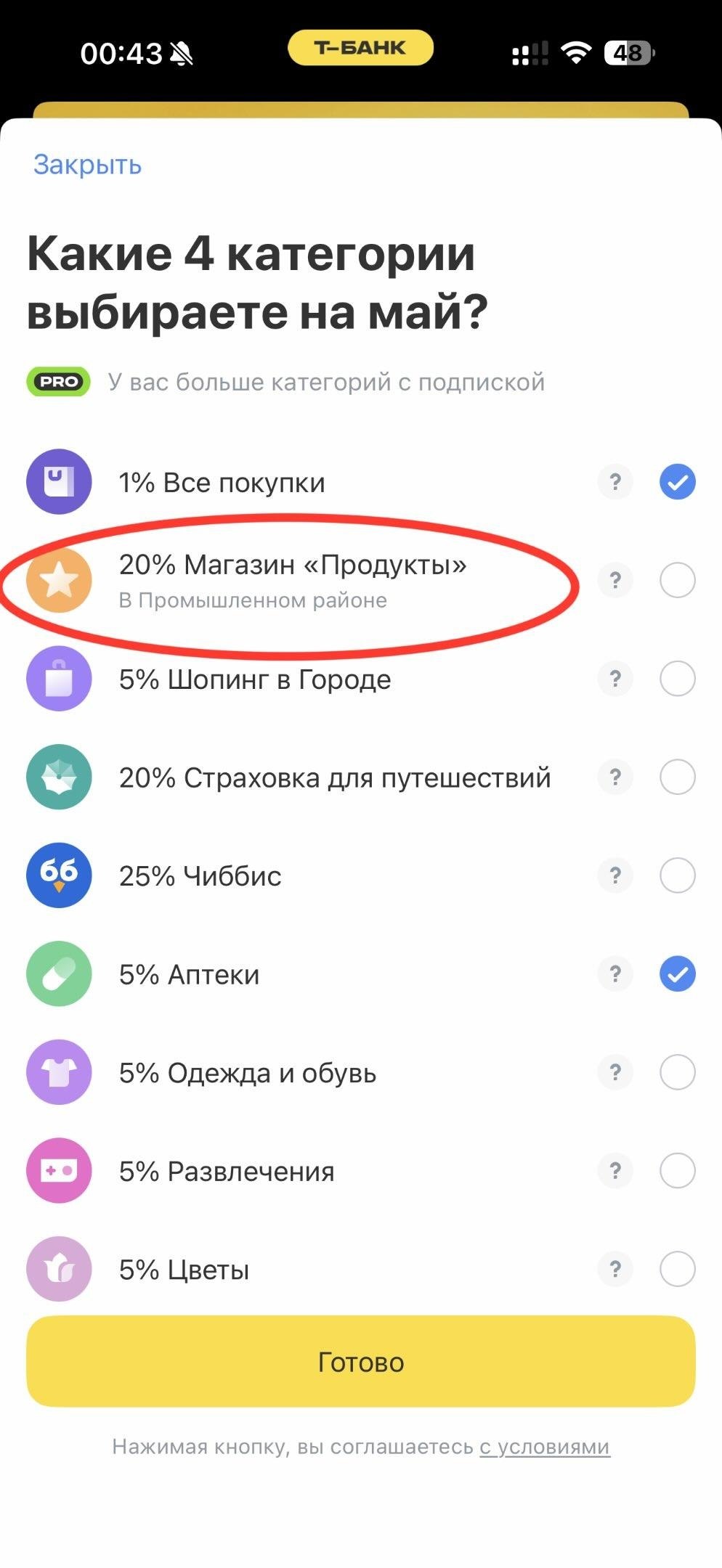Image resolution: width=722 pixels, height=1568 pixels.
Task: Select the 25% Чиббис category
Action: point(677,875)
